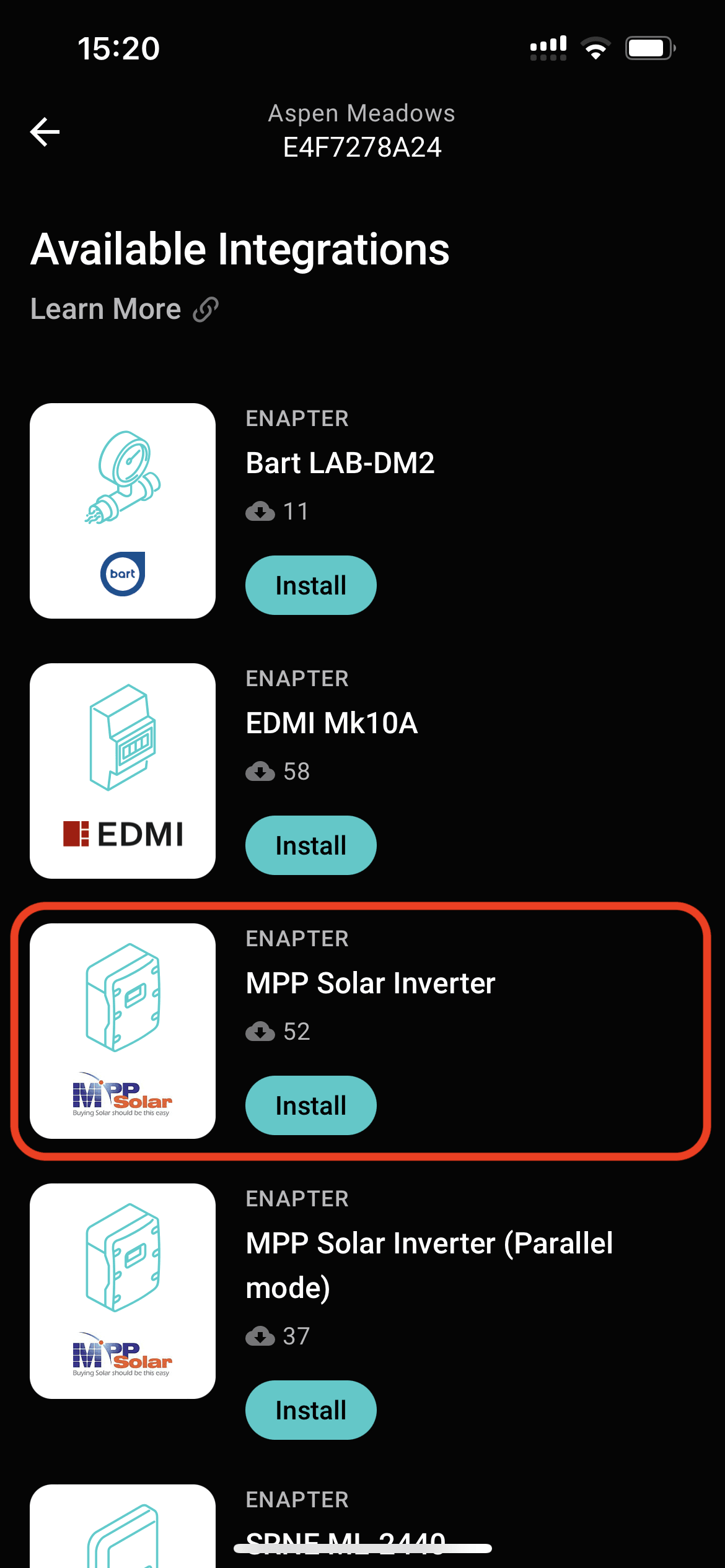Install MPP Solar Inverter Parallel mode
The image size is (725, 1568).
[310, 1410]
